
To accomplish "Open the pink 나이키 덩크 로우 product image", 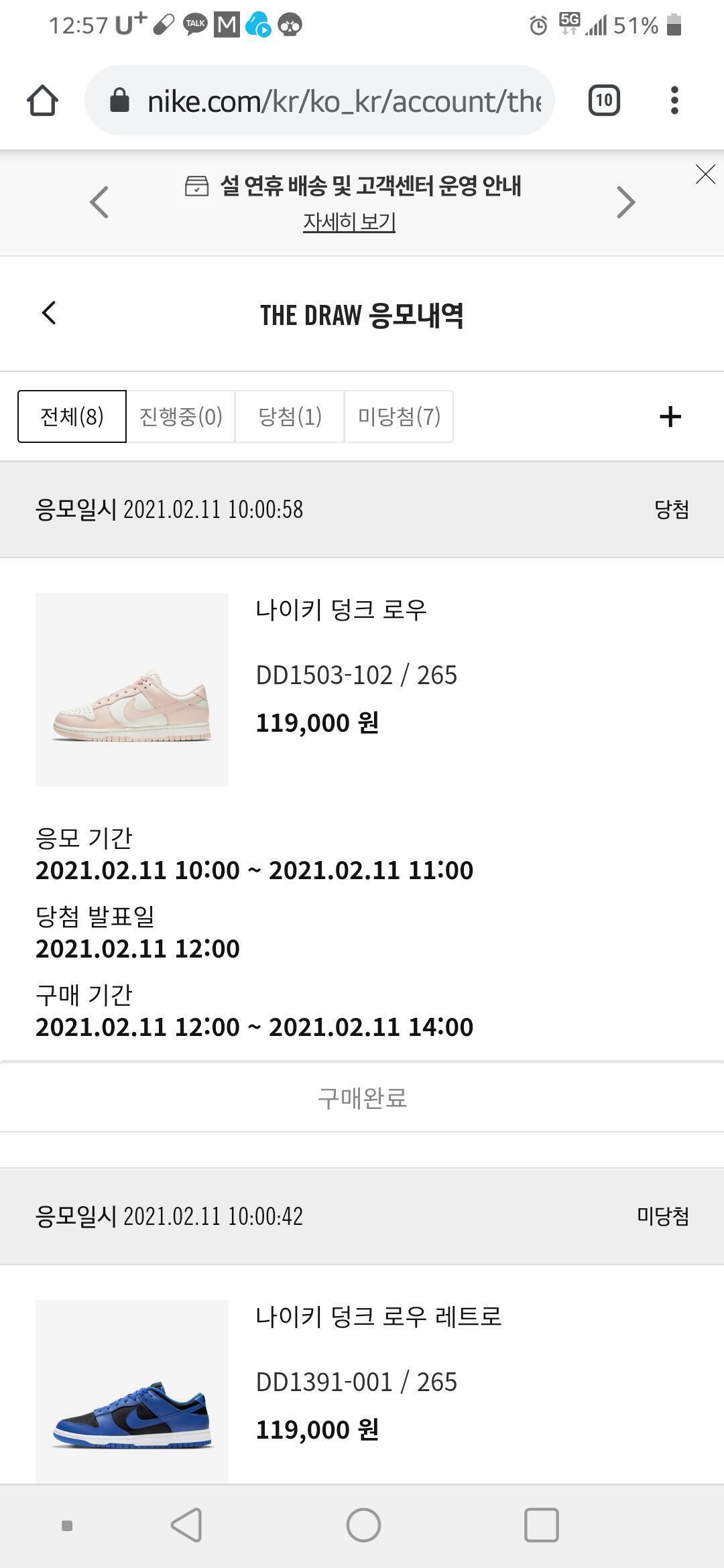I will (x=132, y=690).
